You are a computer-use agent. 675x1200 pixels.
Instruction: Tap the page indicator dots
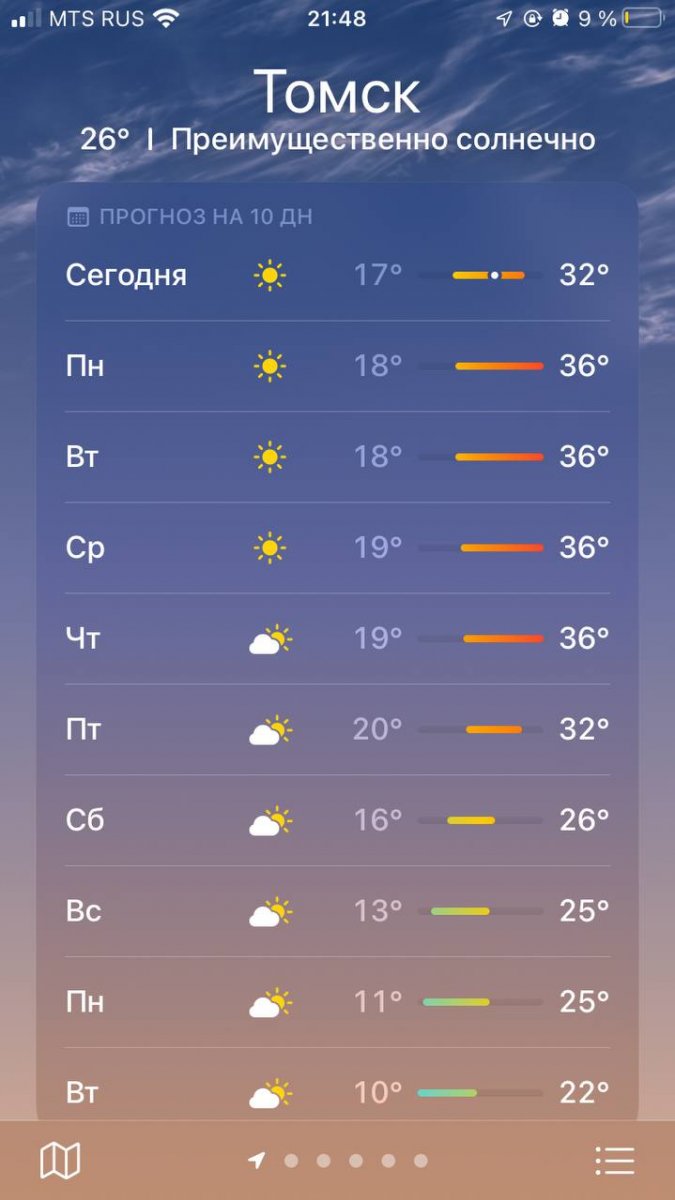340,1160
